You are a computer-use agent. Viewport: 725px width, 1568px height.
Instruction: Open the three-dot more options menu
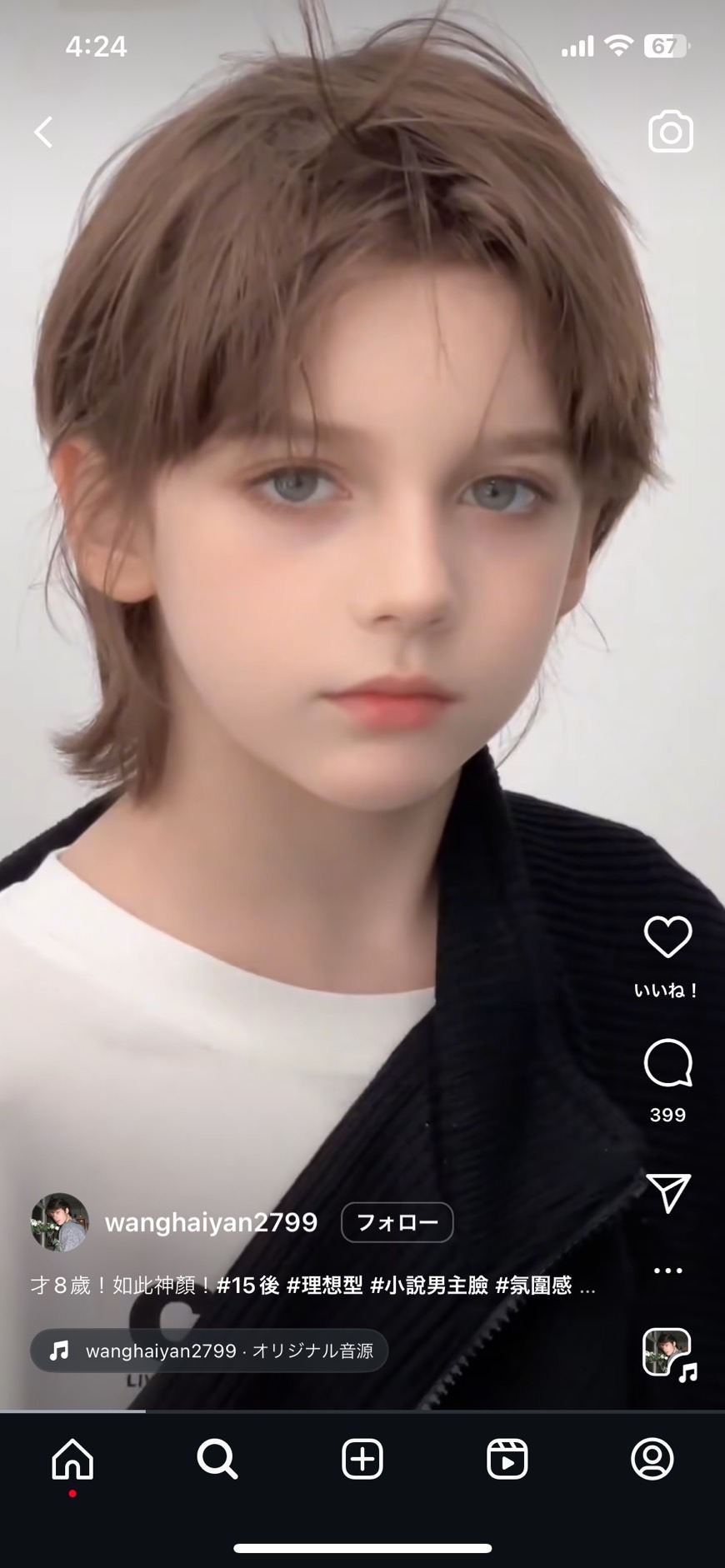pos(667,1271)
